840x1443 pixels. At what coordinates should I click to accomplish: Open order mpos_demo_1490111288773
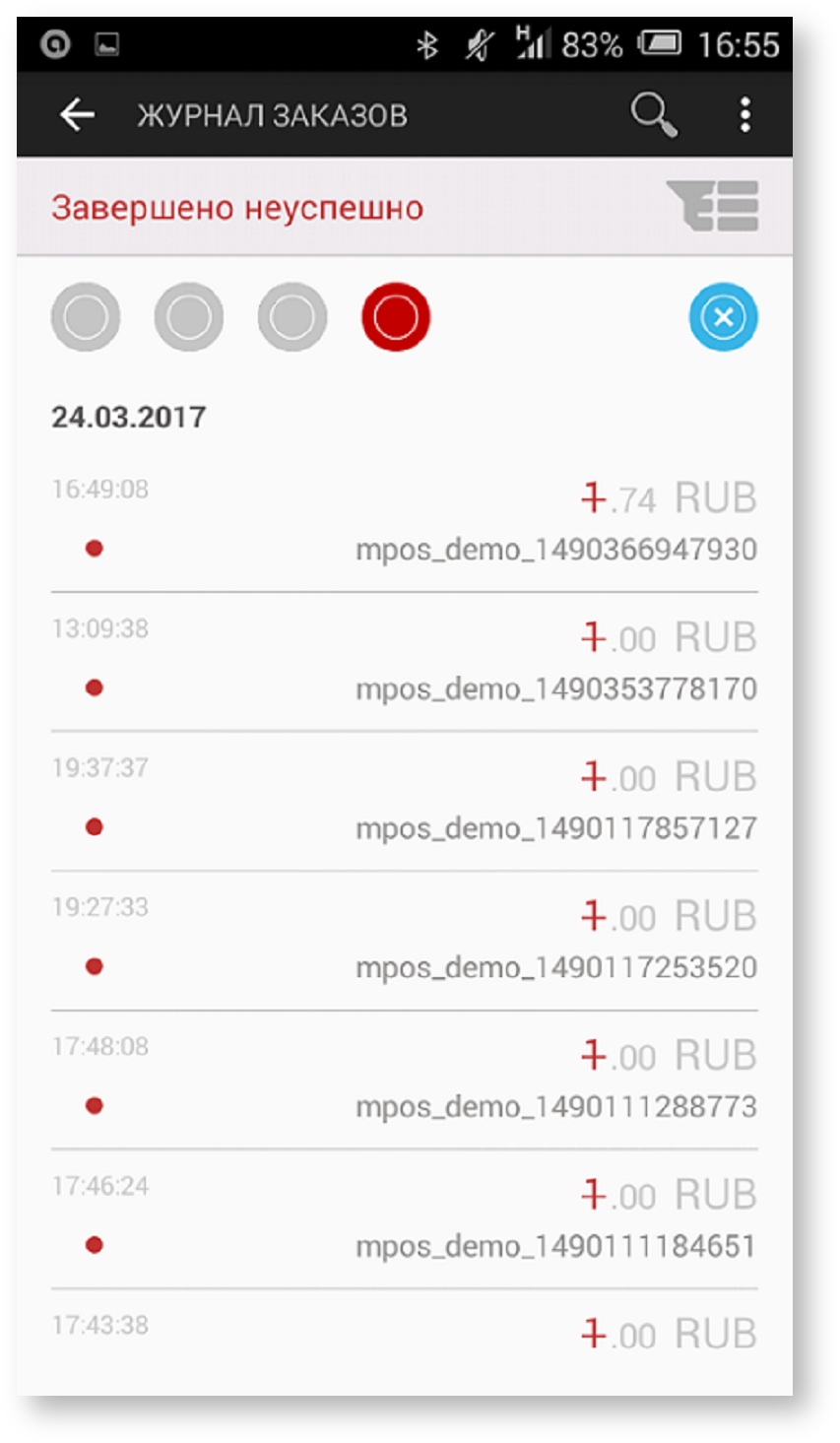coord(404,1081)
